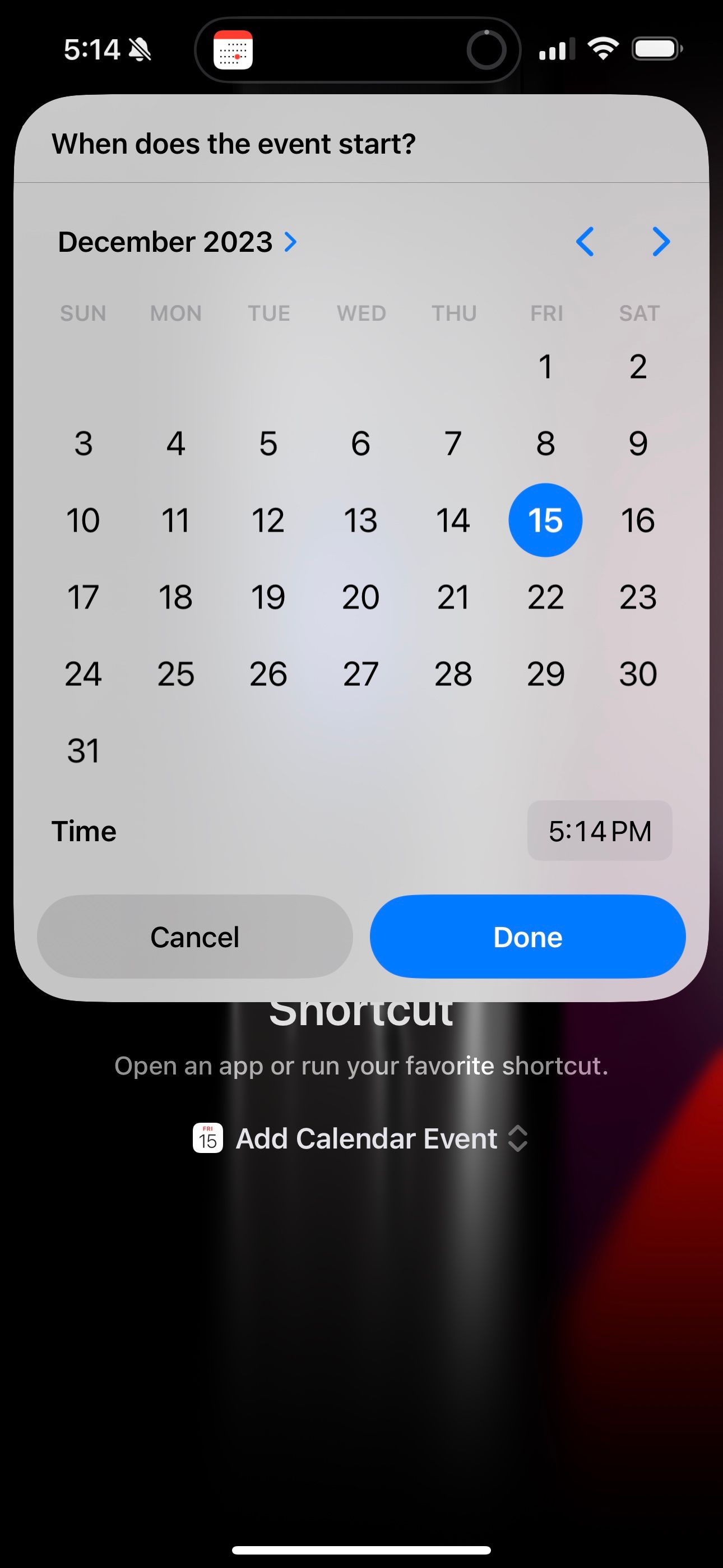
Task: Open the 5:14 PM time field
Action: click(600, 831)
